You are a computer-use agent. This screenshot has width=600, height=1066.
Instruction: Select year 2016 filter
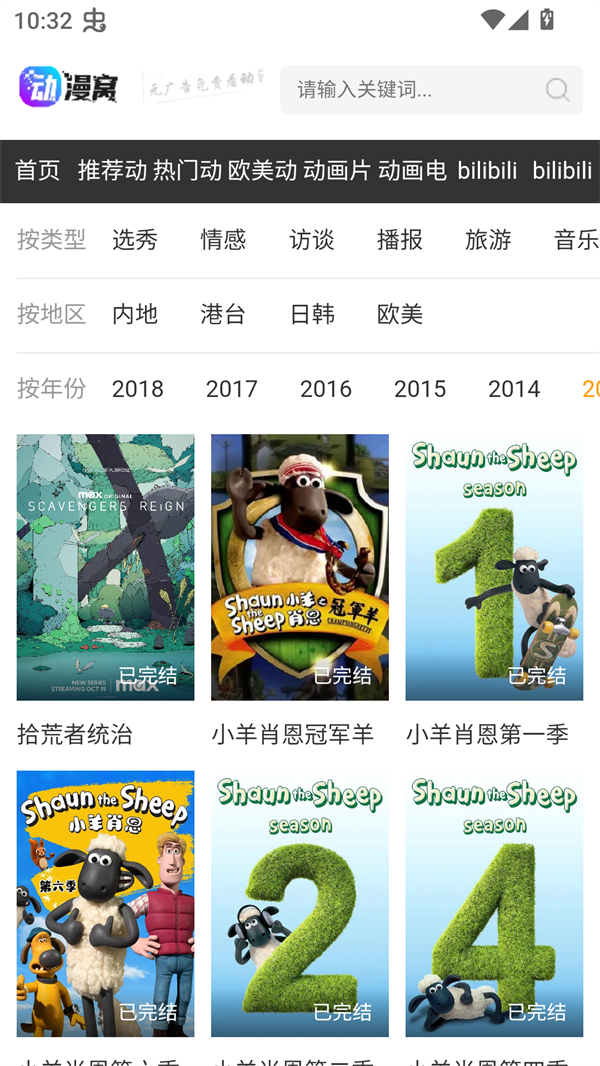[326, 389]
